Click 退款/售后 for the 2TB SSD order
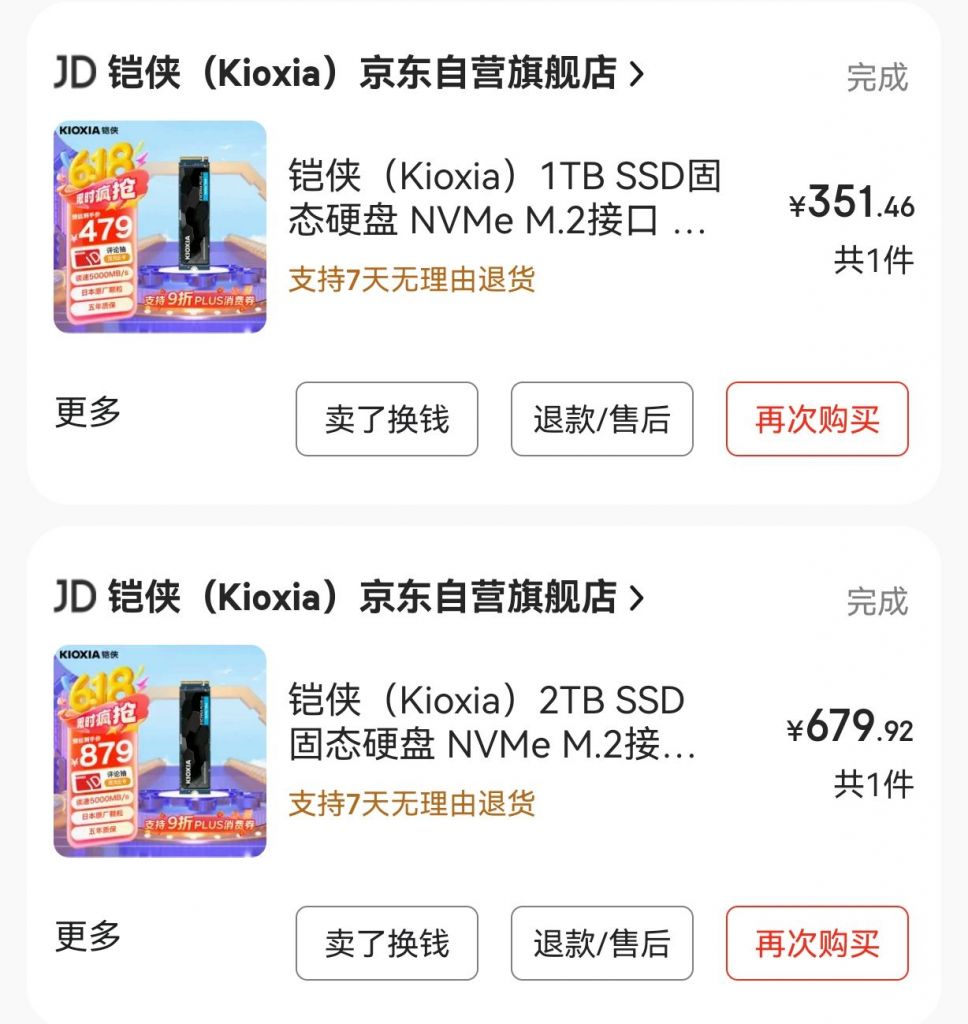 [x=602, y=943]
